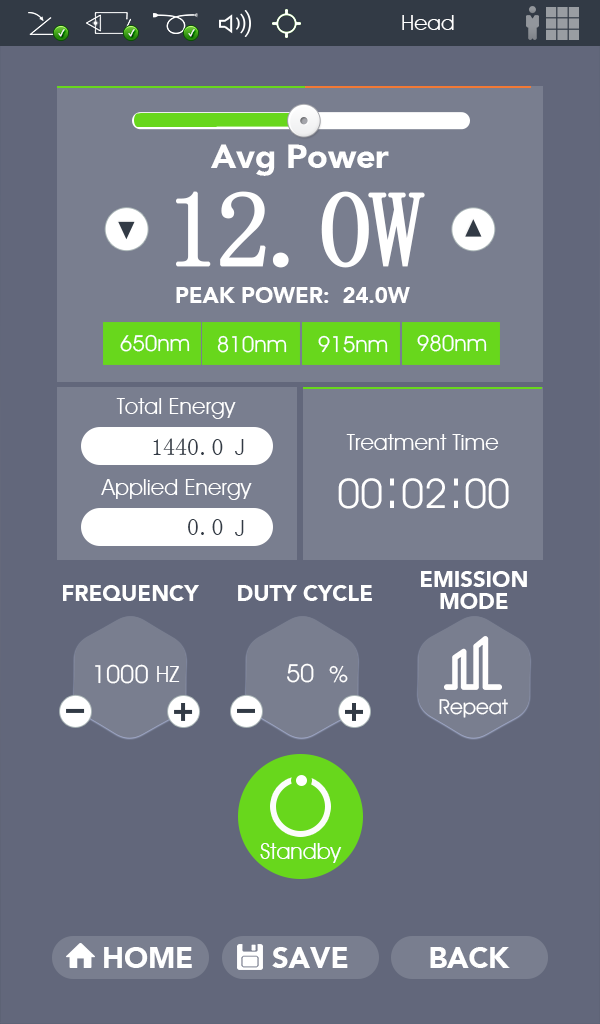Go BACK to the previous screen
The image size is (600, 1024).
tap(469, 957)
